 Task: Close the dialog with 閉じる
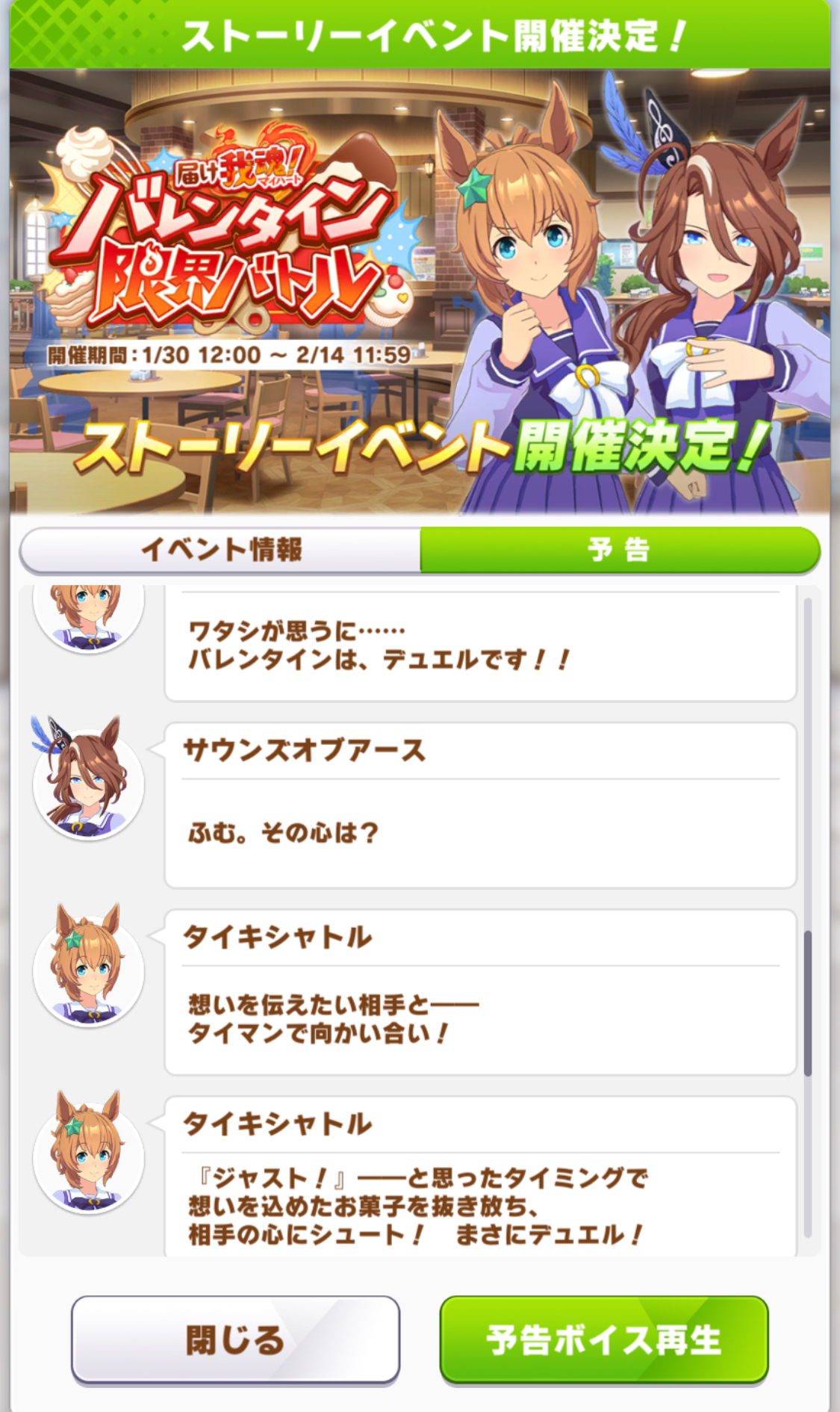[235, 1339]
